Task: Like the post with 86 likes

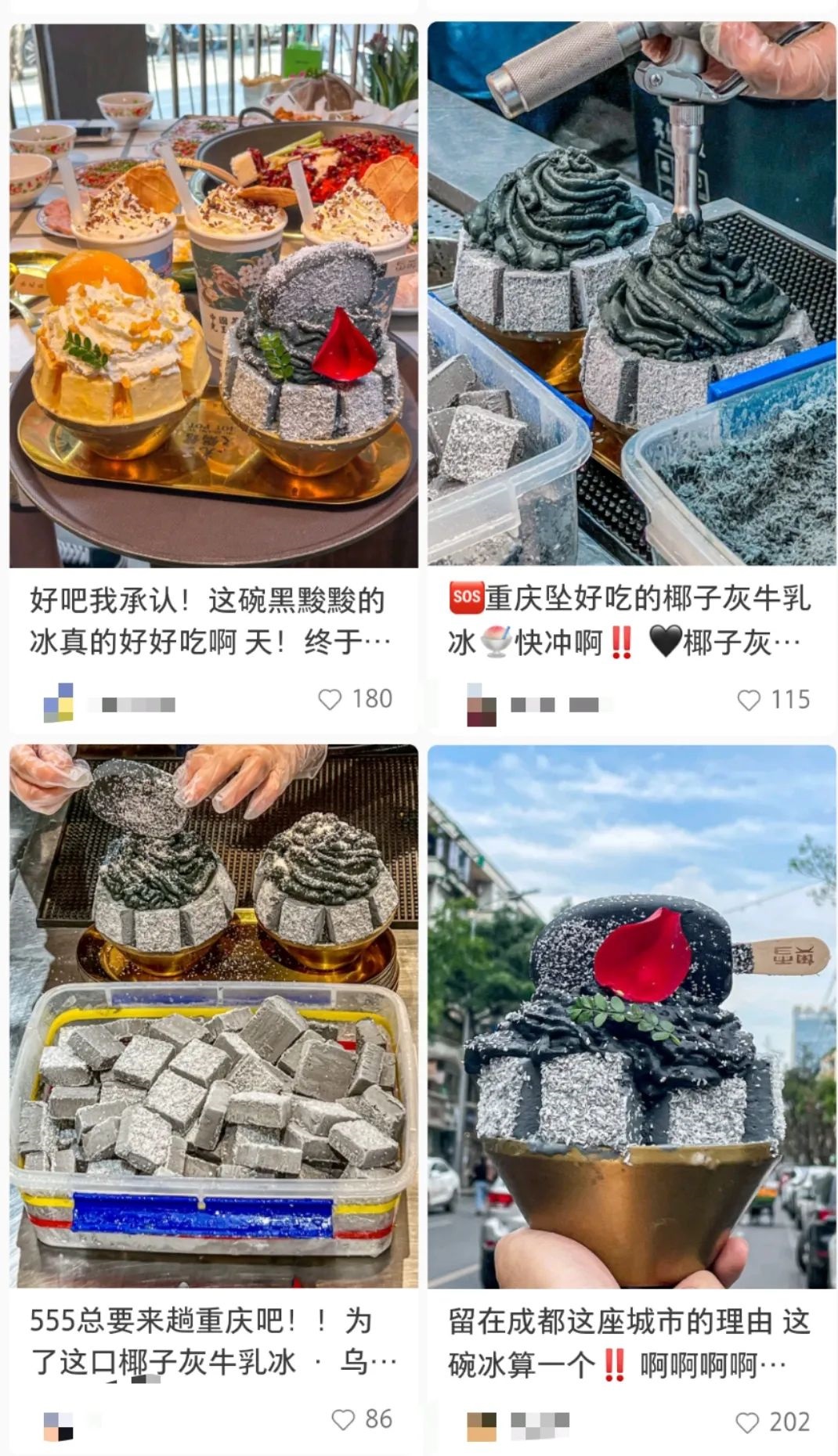Action: coord(343,1419)
